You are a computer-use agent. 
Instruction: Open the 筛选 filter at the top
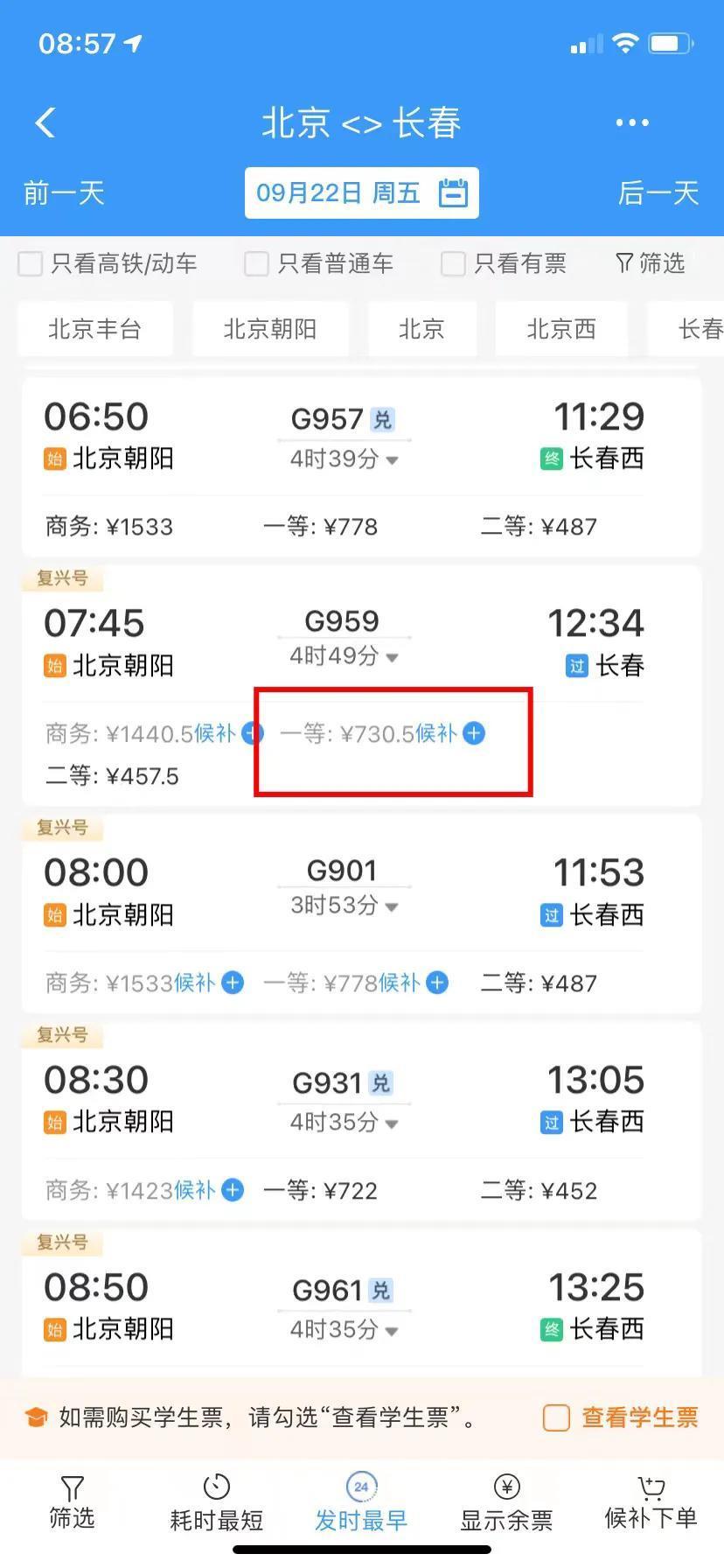[650, 263]
